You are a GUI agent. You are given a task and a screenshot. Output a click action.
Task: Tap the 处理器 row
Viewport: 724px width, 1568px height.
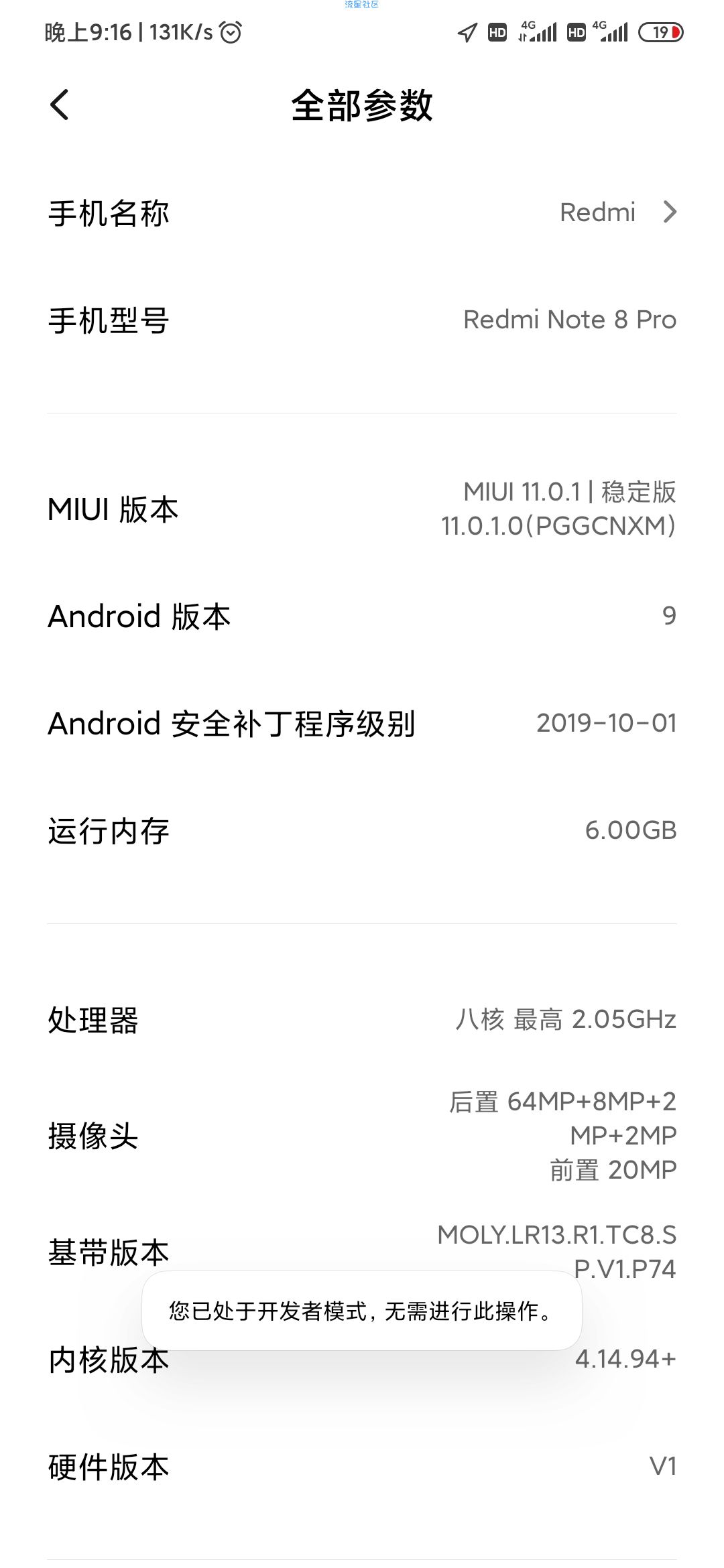362,1020
